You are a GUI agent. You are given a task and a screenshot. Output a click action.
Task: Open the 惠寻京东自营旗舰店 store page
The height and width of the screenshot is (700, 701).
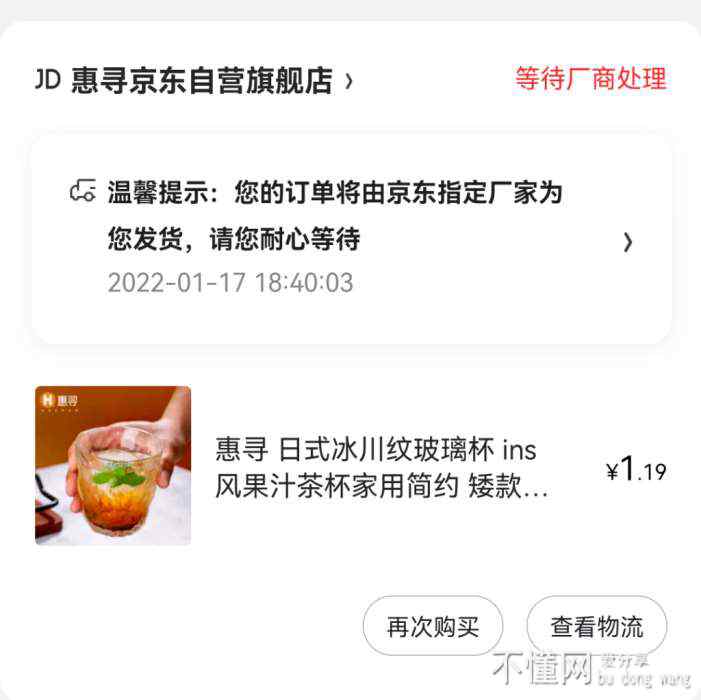(x=200, y=81)
